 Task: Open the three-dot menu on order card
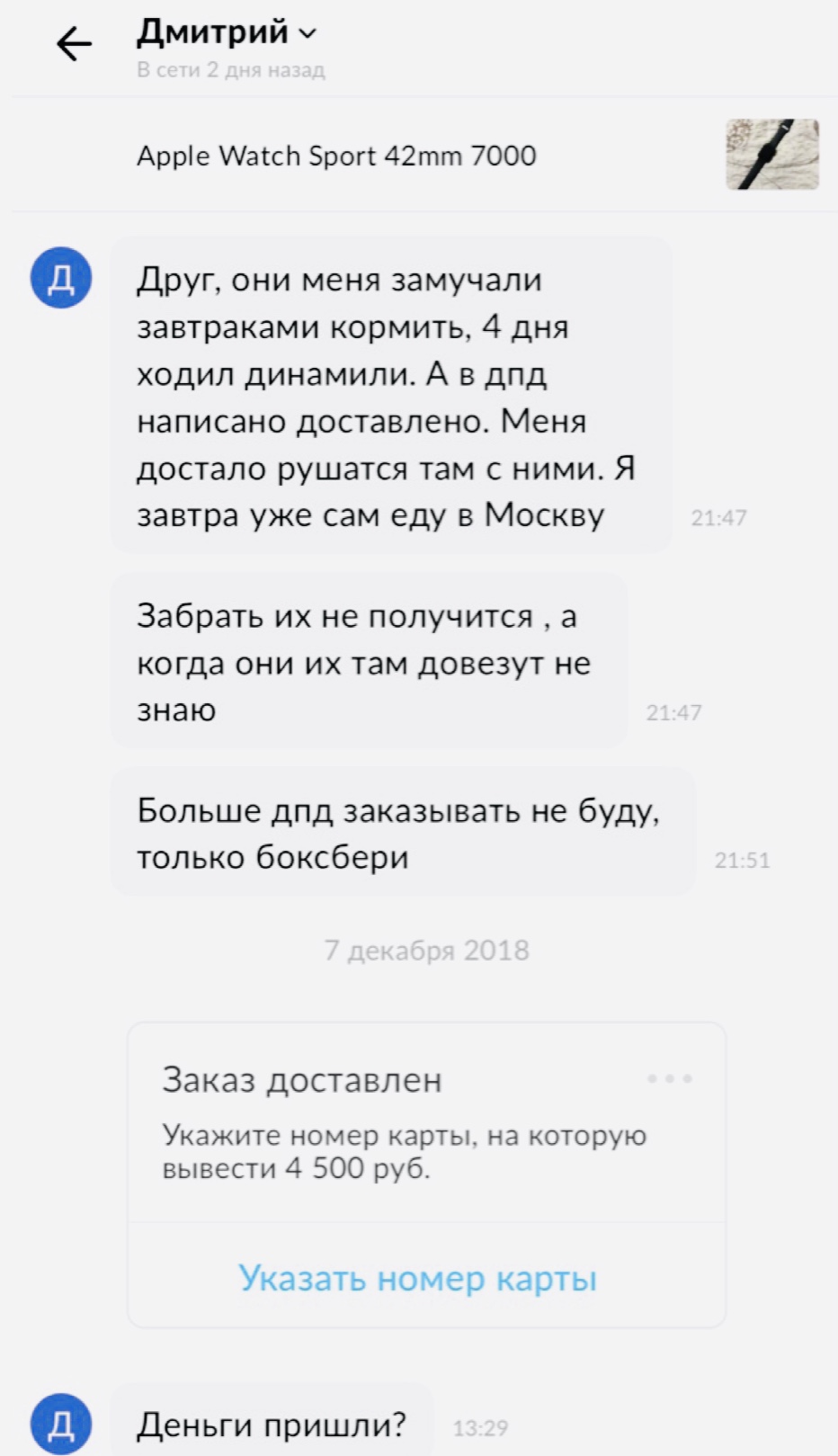[x=670, y=1078]
